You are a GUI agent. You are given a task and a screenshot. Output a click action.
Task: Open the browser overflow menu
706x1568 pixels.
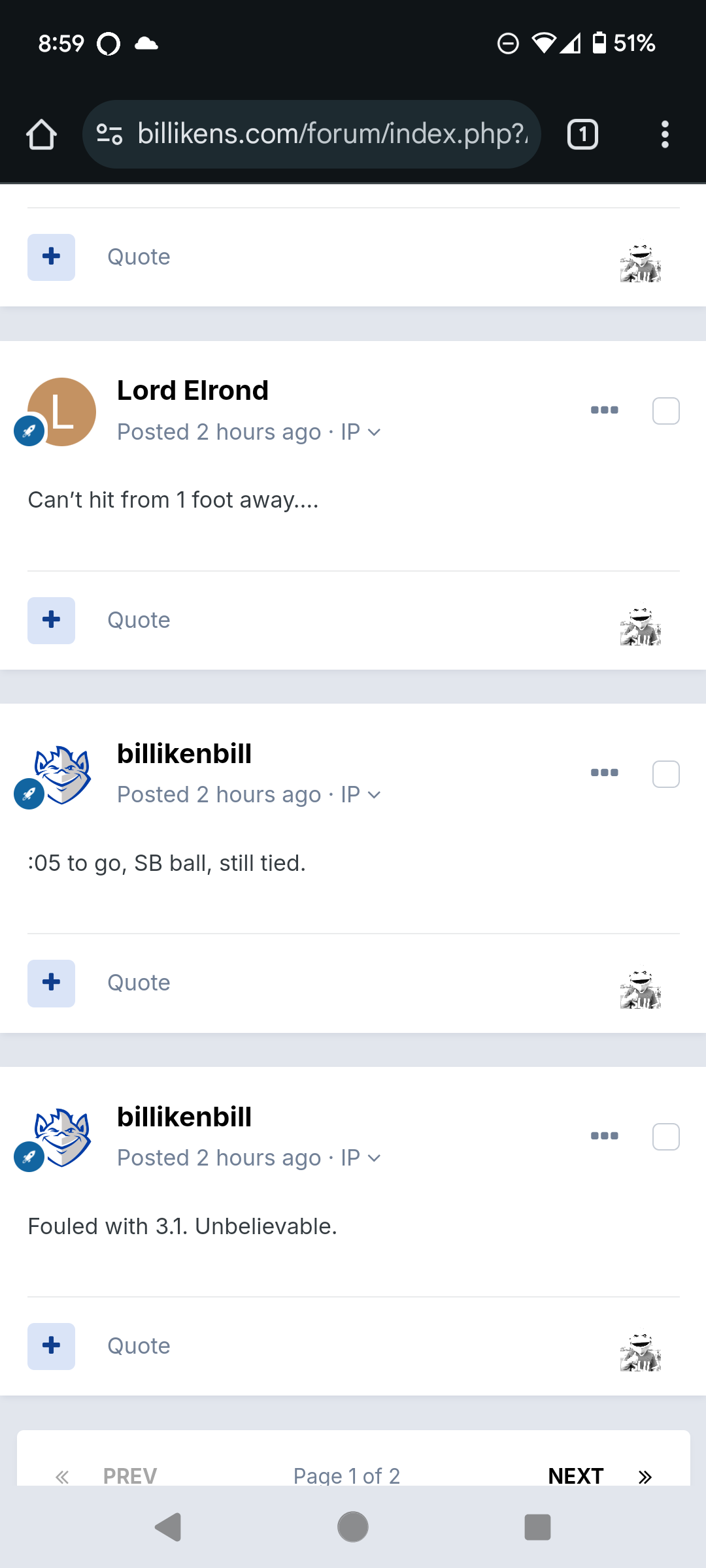(665, 135)
